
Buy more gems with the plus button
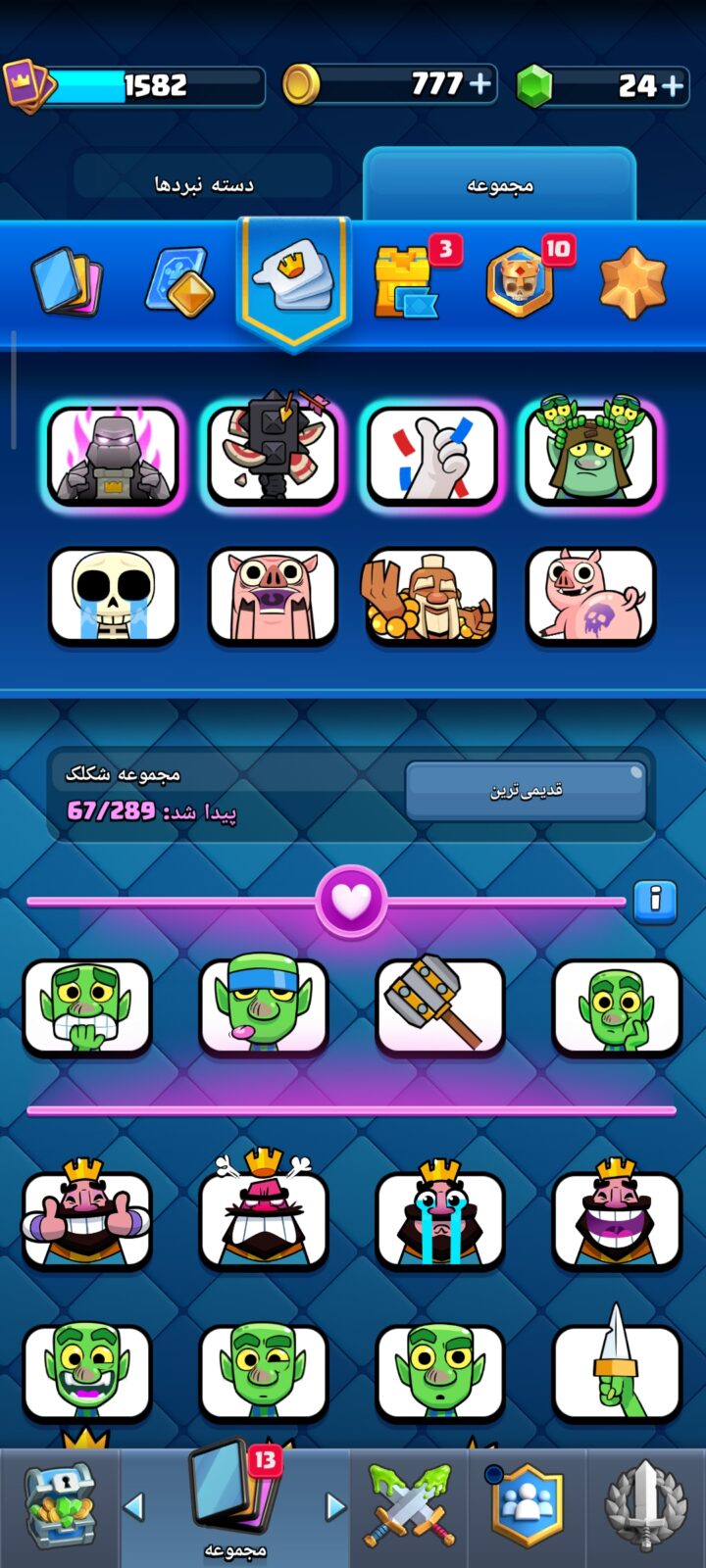[x=673, y=86]
